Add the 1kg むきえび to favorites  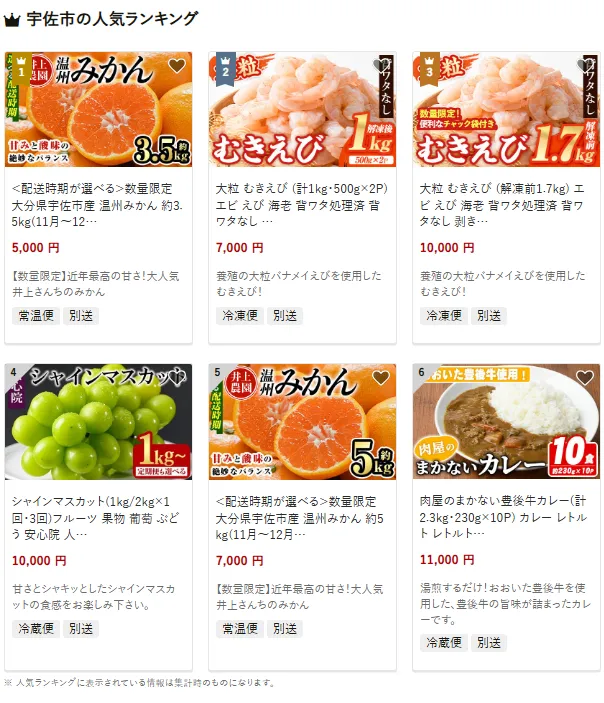[381, 67]
